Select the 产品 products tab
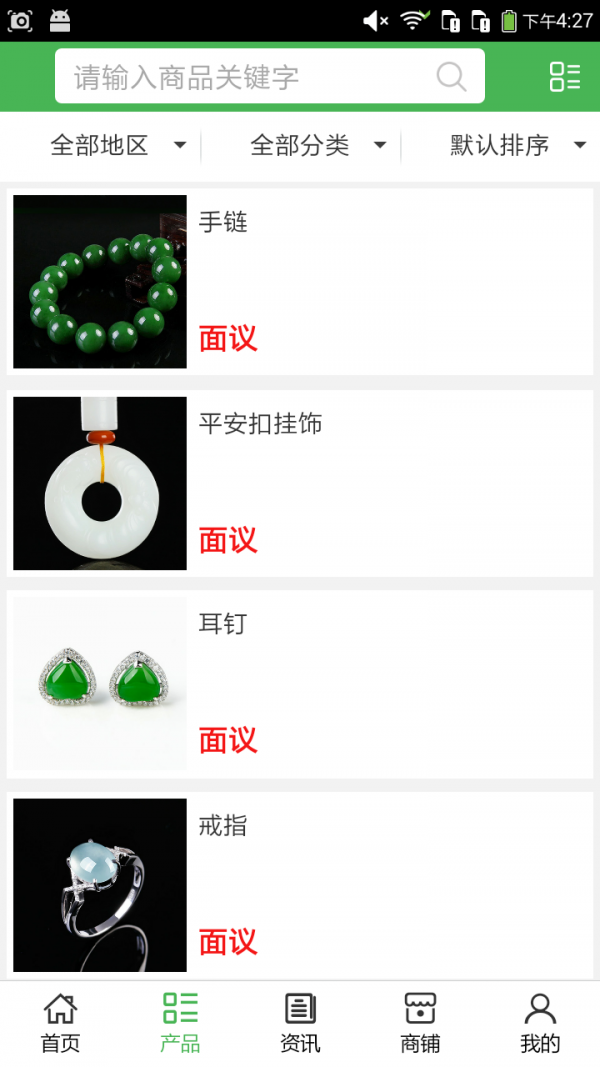This screenshot has height=1067, width=600. coord(180,1023)
